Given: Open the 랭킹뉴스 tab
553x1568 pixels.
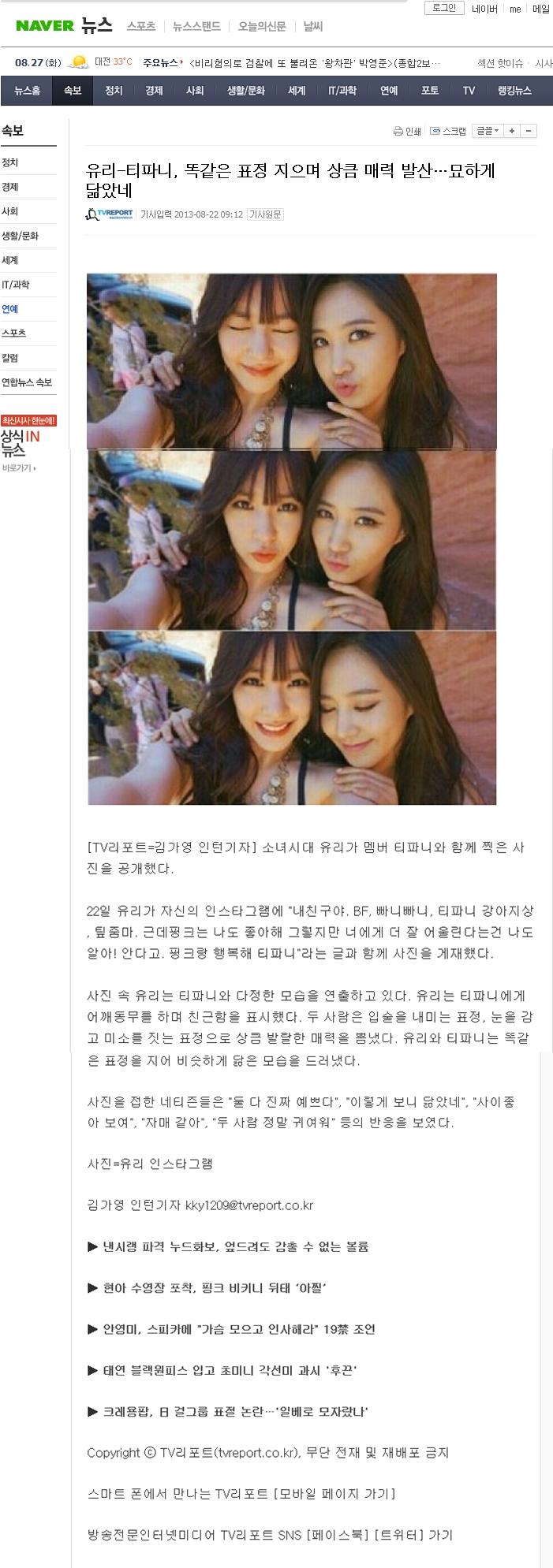Looking at the screenshot, I should pyautogui.click(x=514, y=91).
